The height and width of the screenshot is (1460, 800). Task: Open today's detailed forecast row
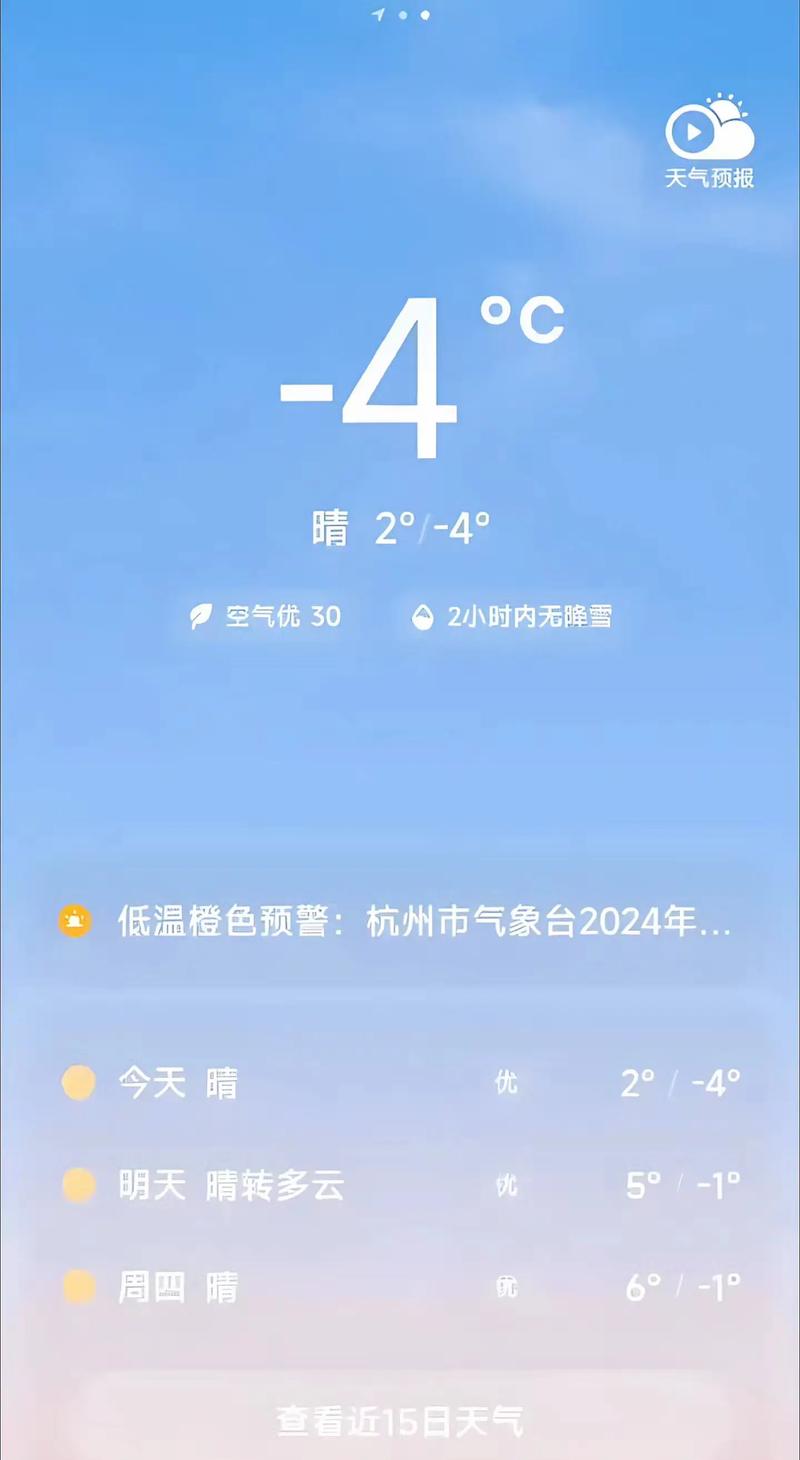pyautogui.click(x=400, y=1083)
